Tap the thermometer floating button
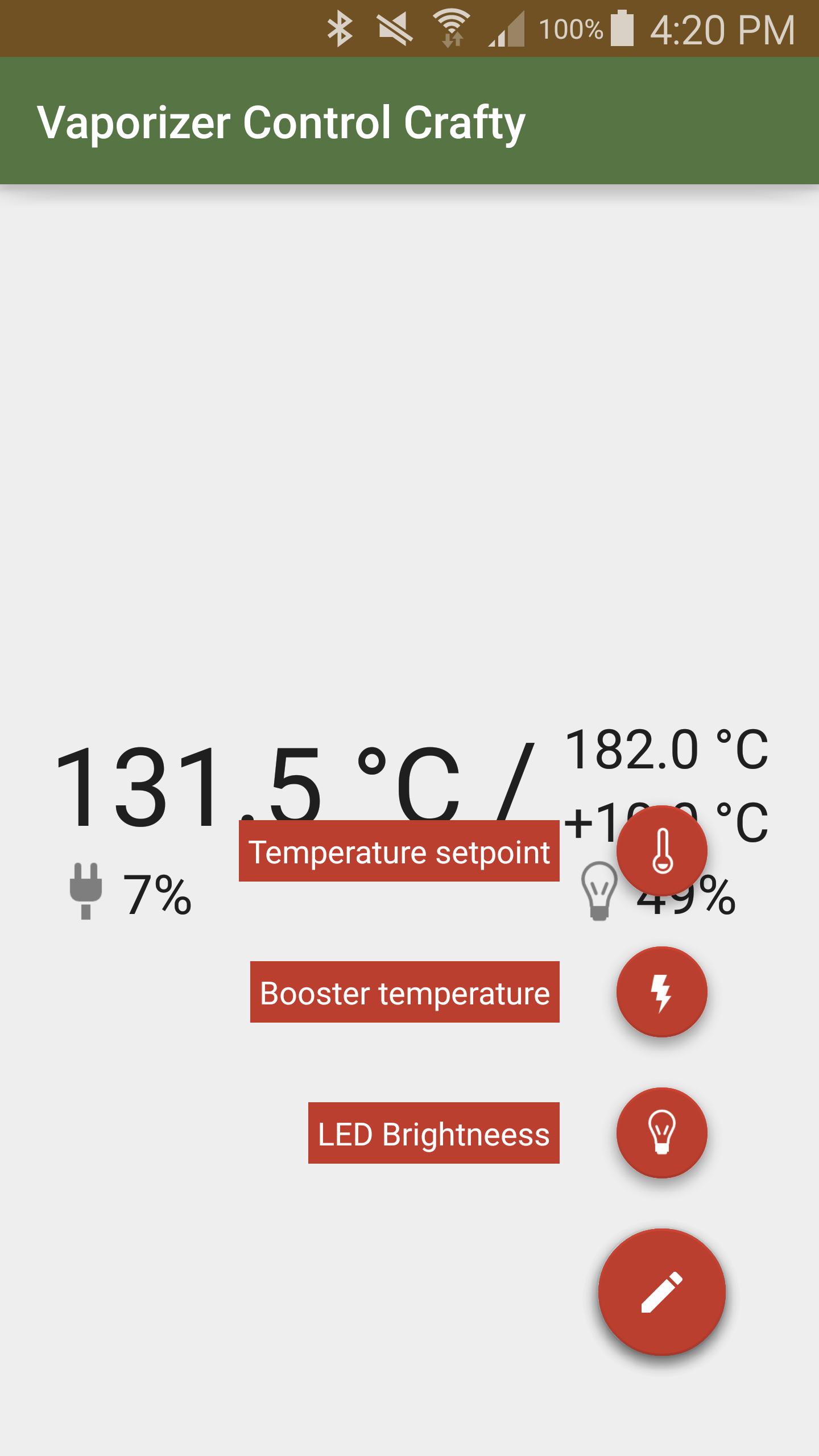This screenshot has width=819, height=1456. pos(662,851)
